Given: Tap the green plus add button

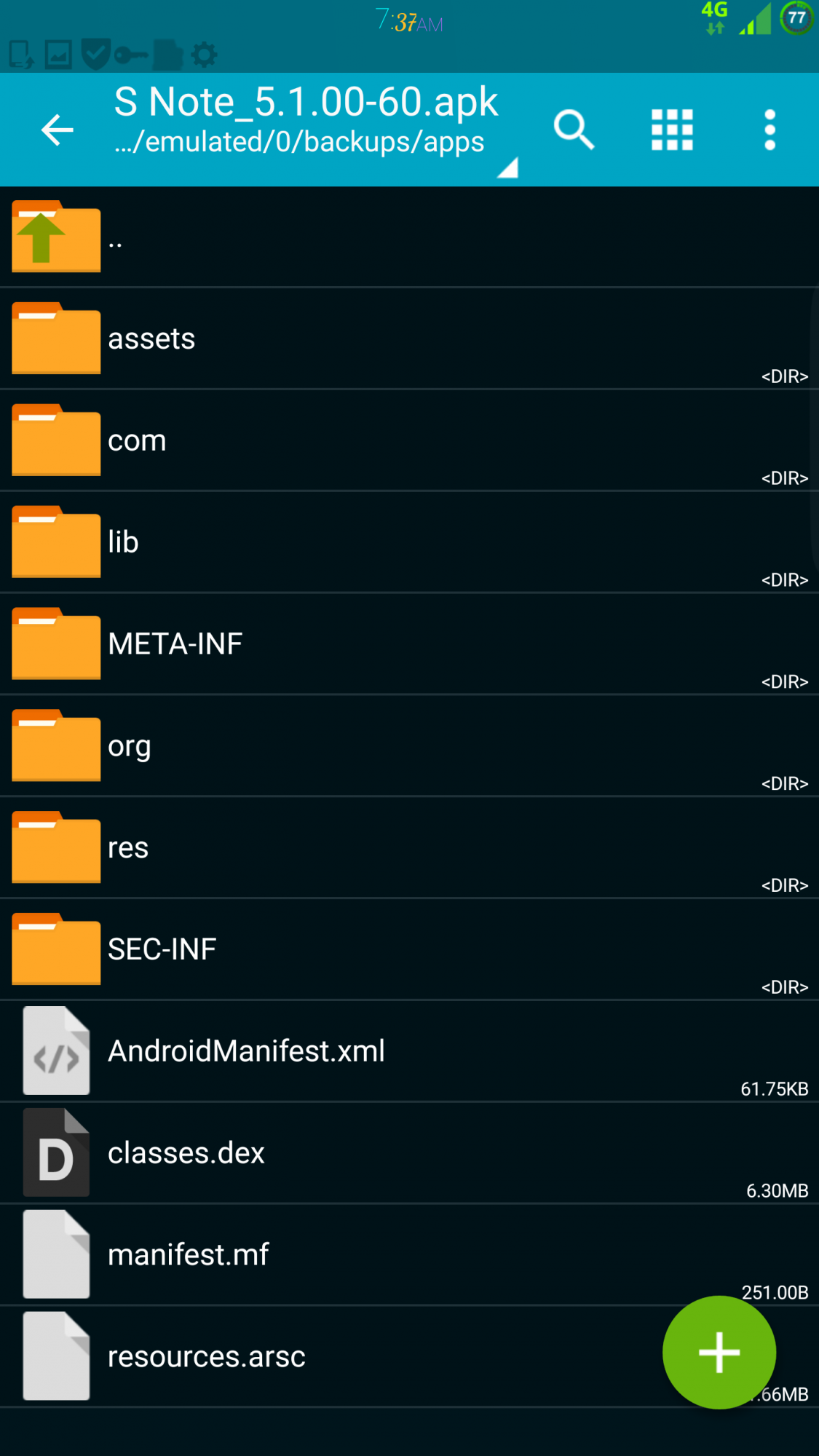Looking at the screenshot, I should point(719,1352).
